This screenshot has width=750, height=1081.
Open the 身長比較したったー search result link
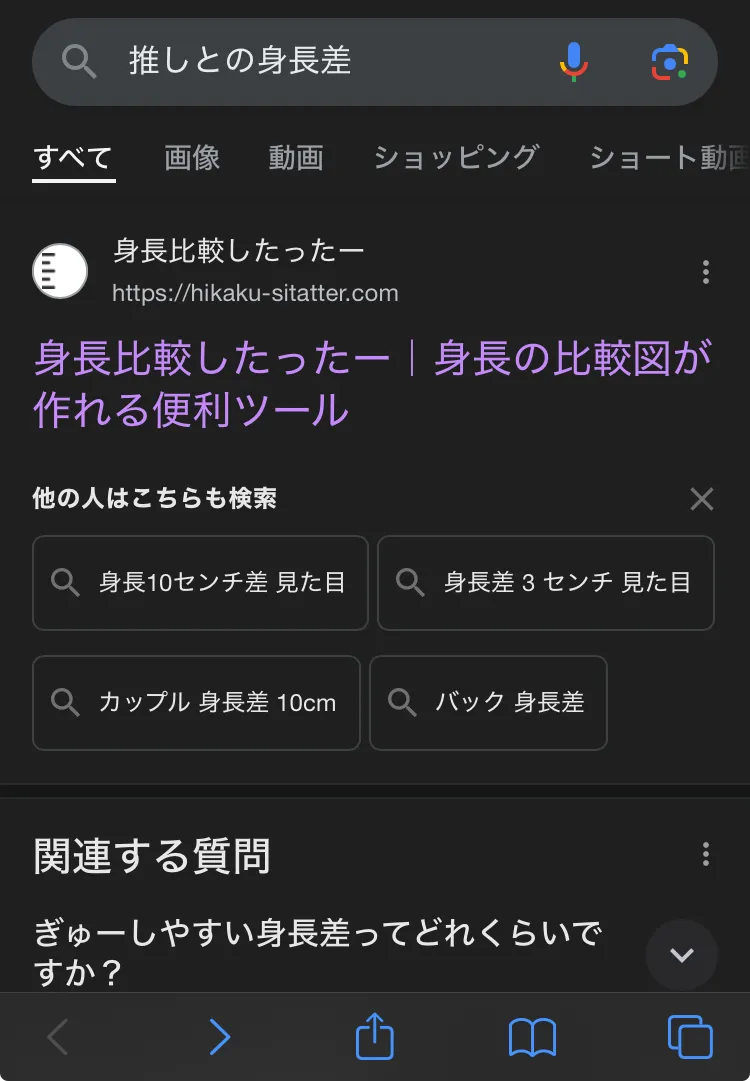tap(372, 383)
